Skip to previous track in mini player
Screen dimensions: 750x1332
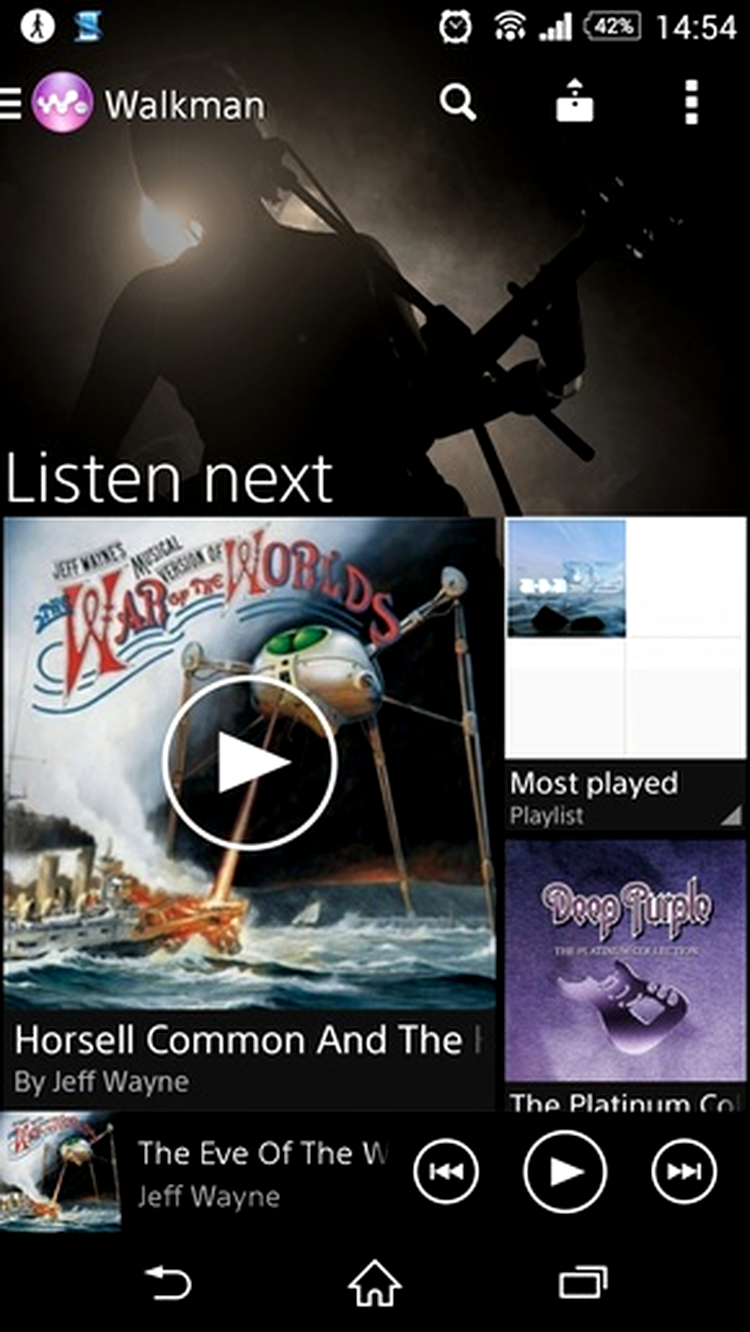tap(446, 1171)
